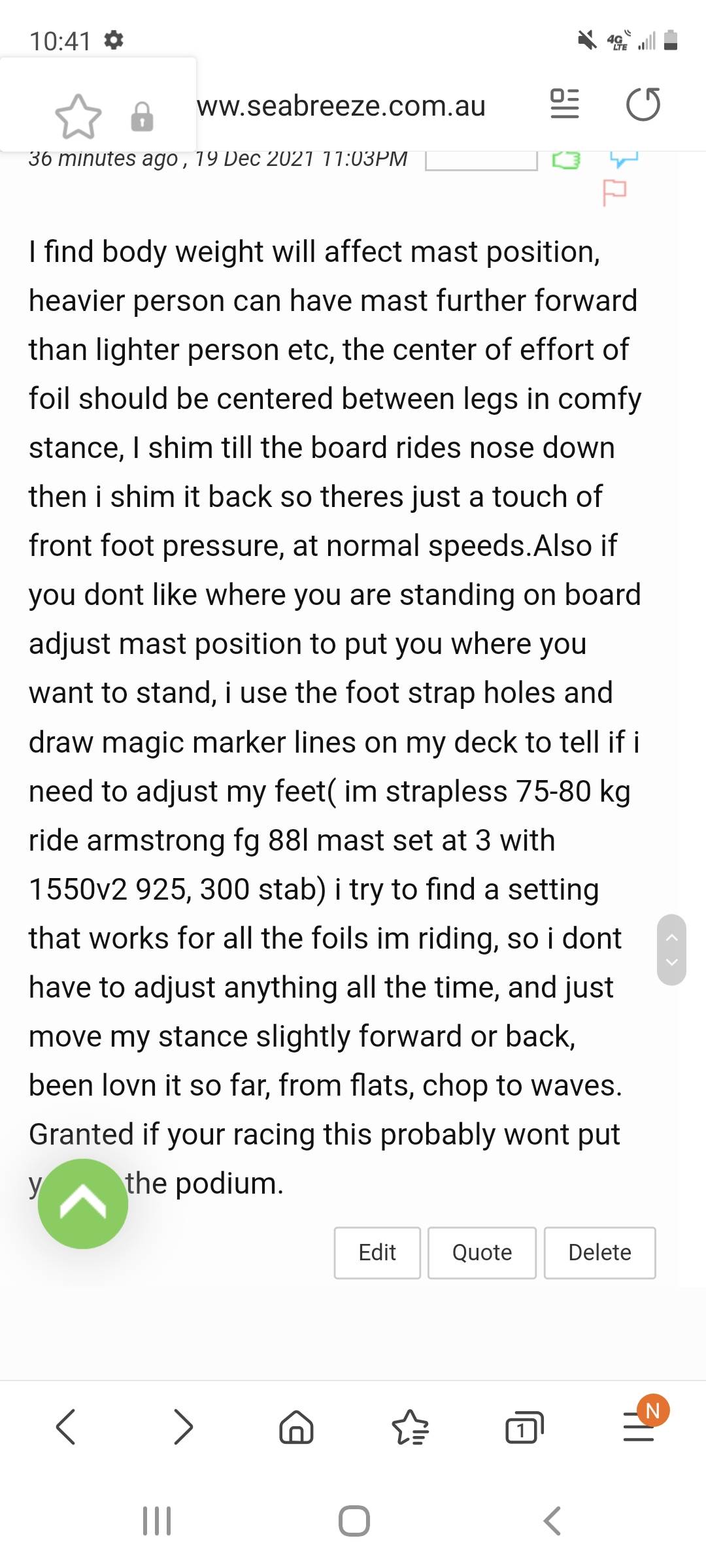706x1568 pixels.
Task: Tap the website address bar
Action: pos(341,106)
